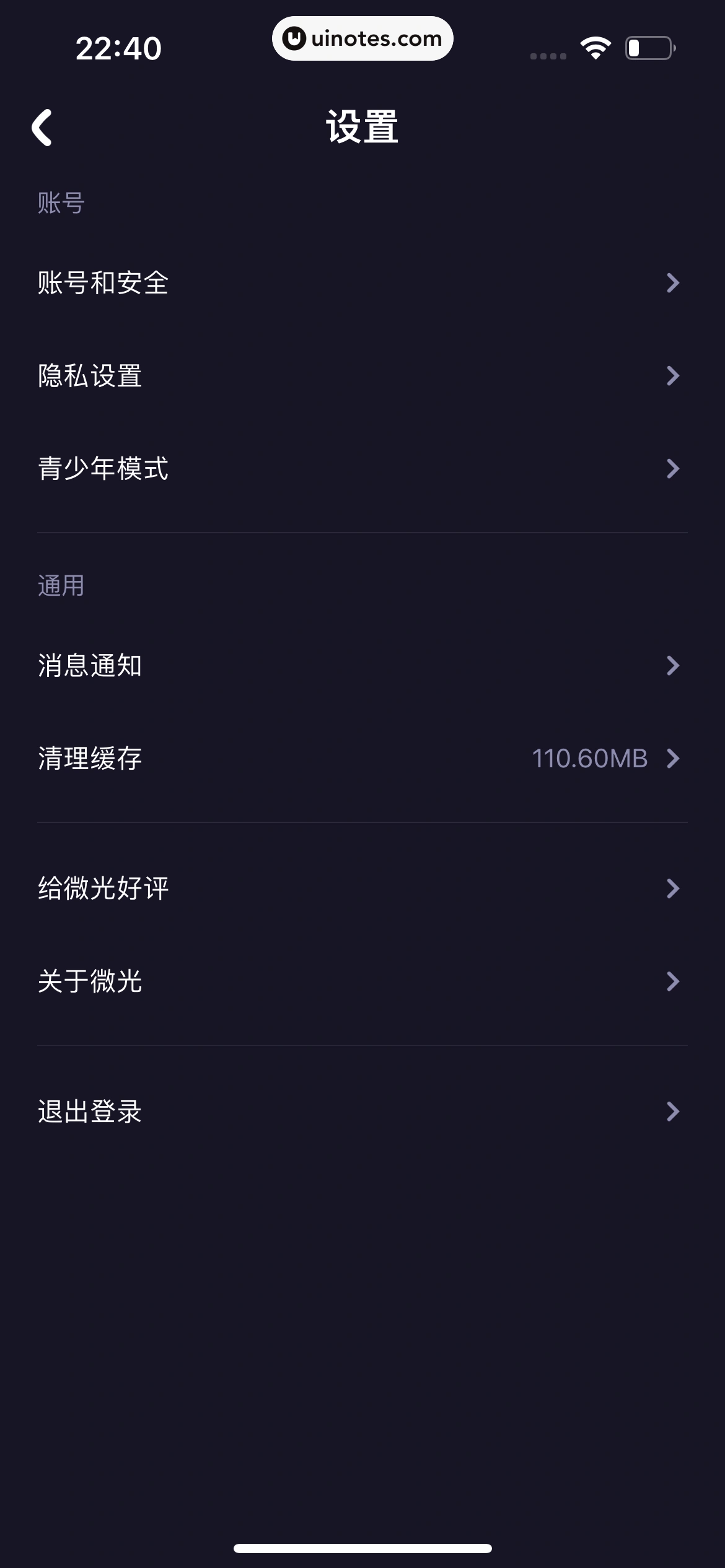Tap the Wi-Fi icon in status bar
Viewport: 725px width, 1568px height.
(594, 46)
